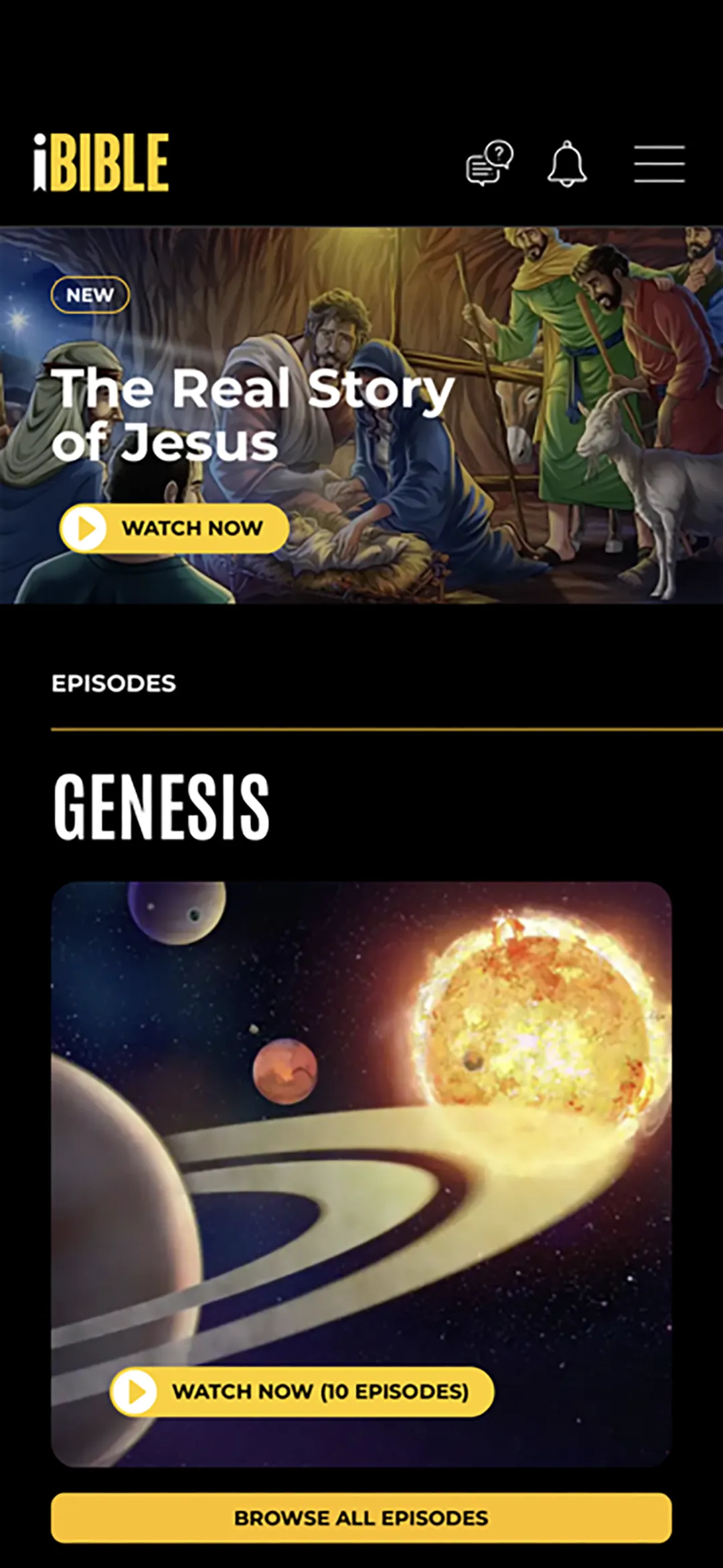Click the question mark badge on the chat icon
The height and width of the screenshot is (1568, 723).
tap(499, 152)
